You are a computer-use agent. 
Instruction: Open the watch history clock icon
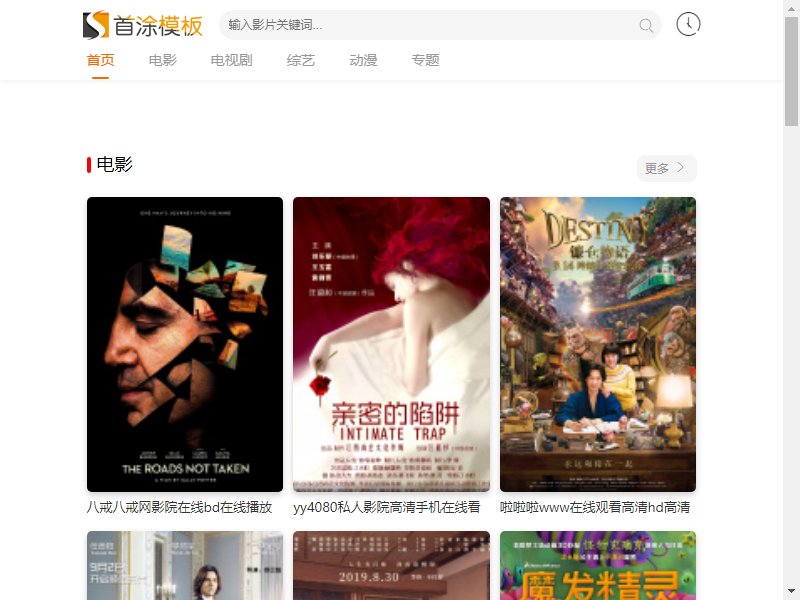pos(688,24)
